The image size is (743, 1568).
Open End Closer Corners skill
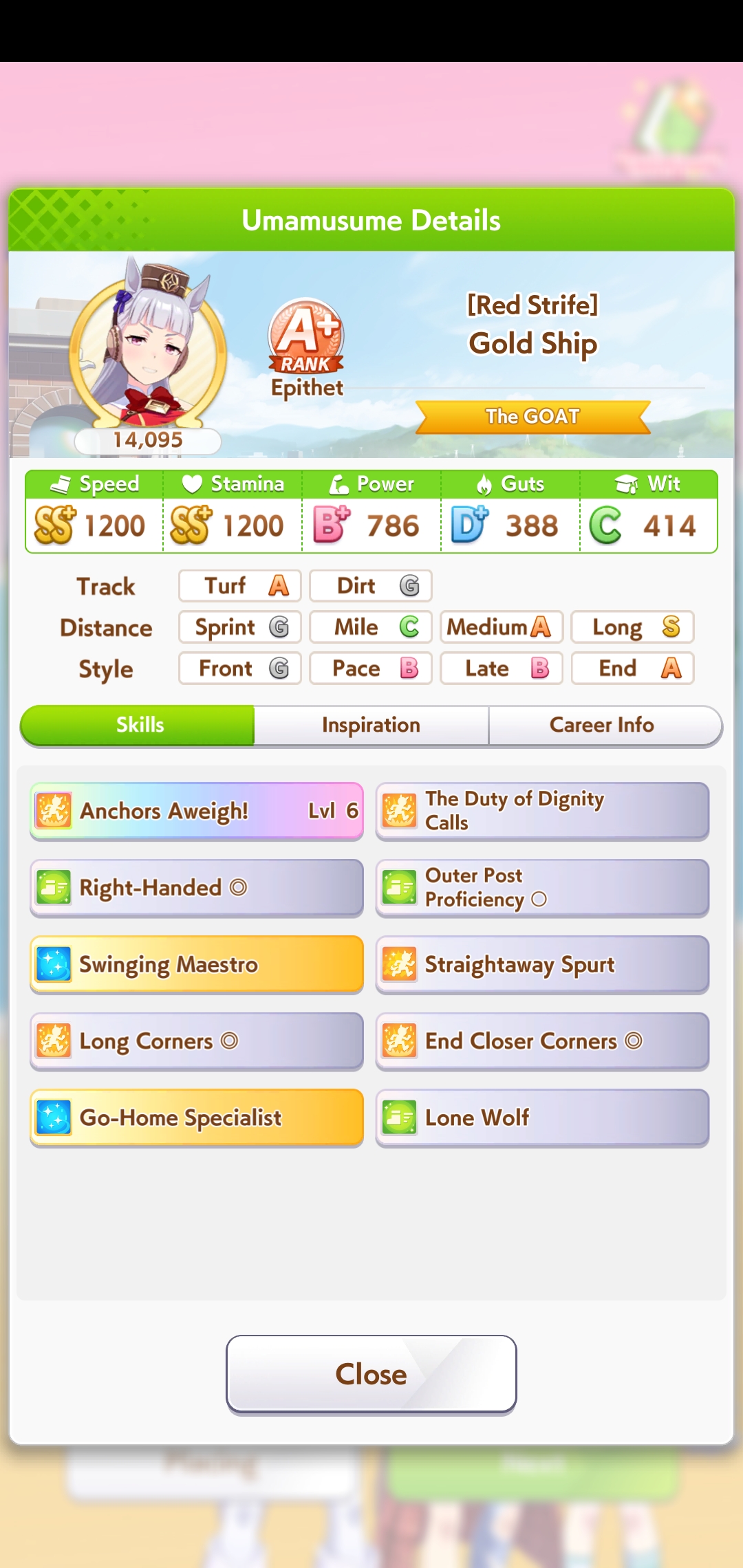[542, 1041]
